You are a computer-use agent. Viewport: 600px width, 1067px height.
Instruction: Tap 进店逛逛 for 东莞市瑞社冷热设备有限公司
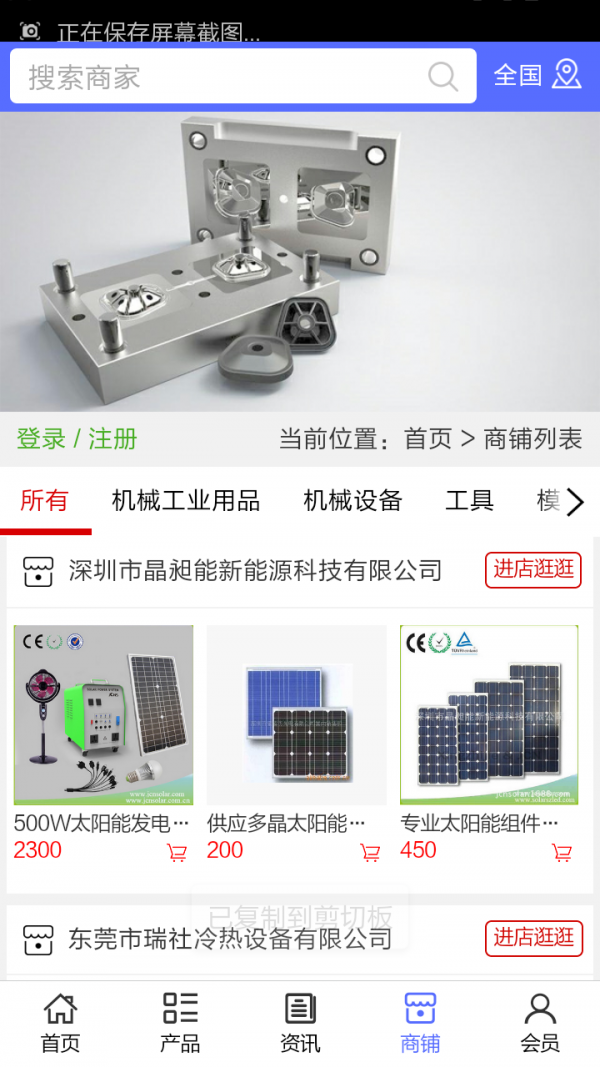click(534, 938)
